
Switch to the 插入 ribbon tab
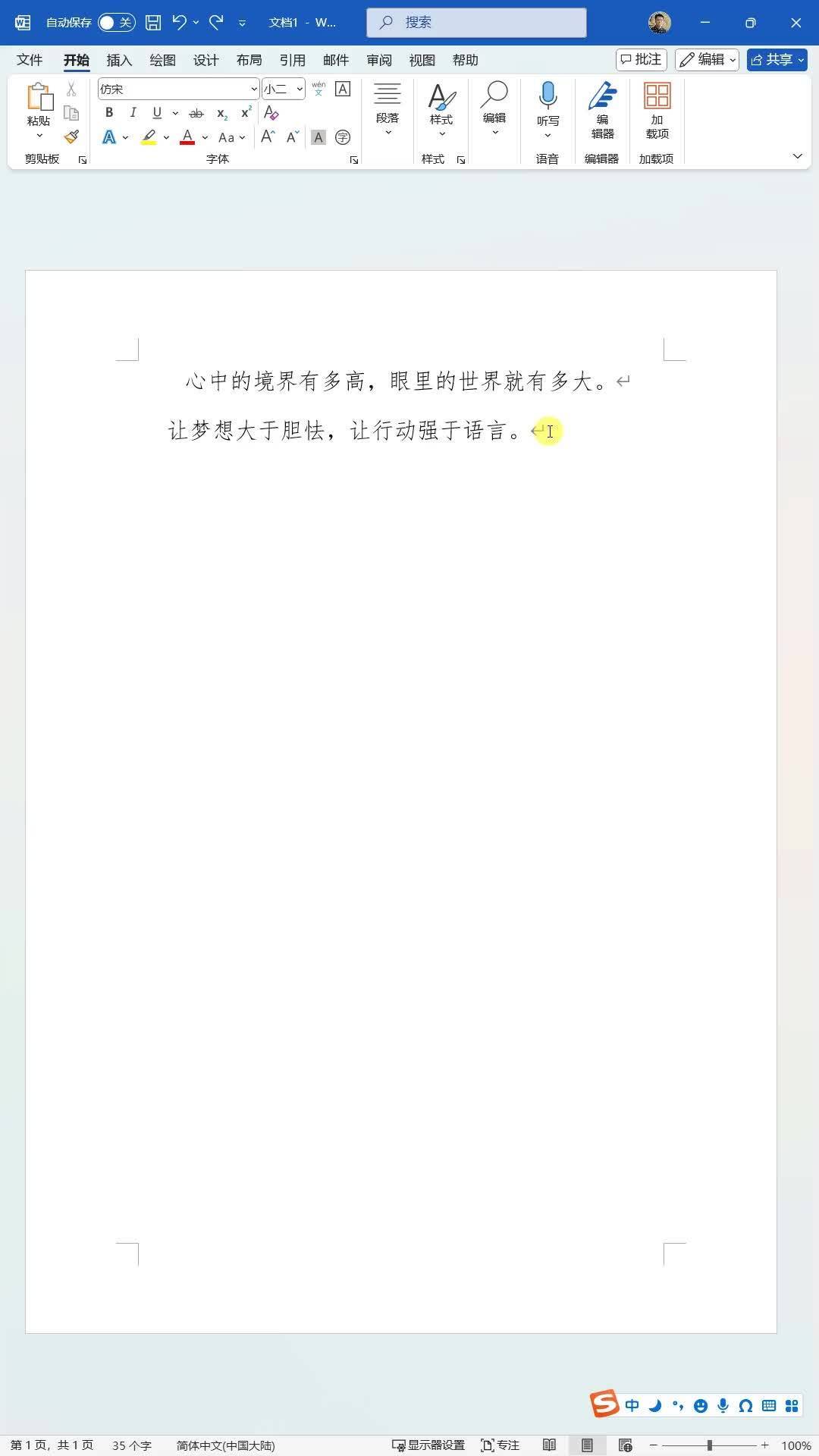(x=120, y=60)
